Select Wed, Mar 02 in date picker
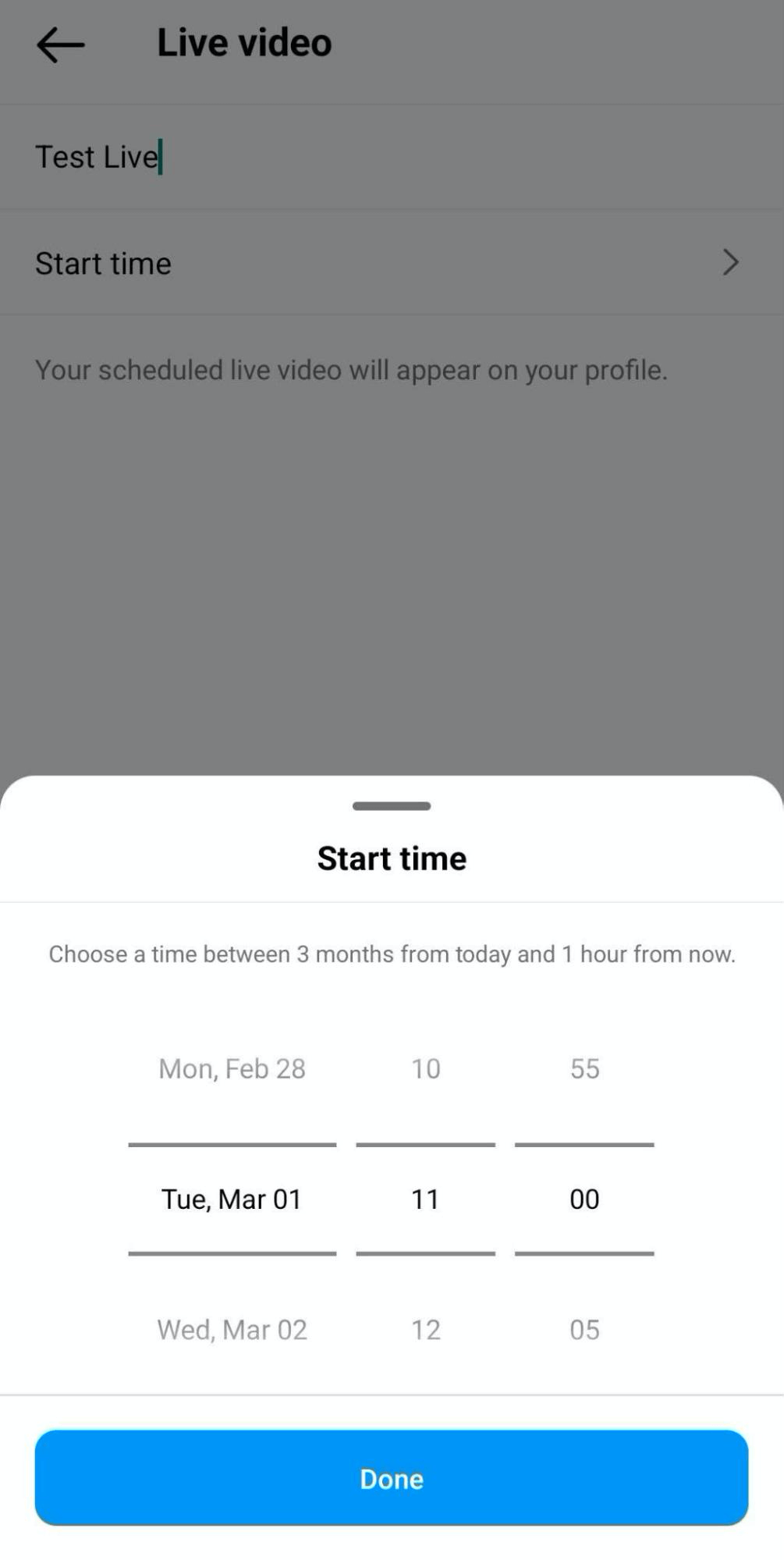 click(x=232, y=1329)
